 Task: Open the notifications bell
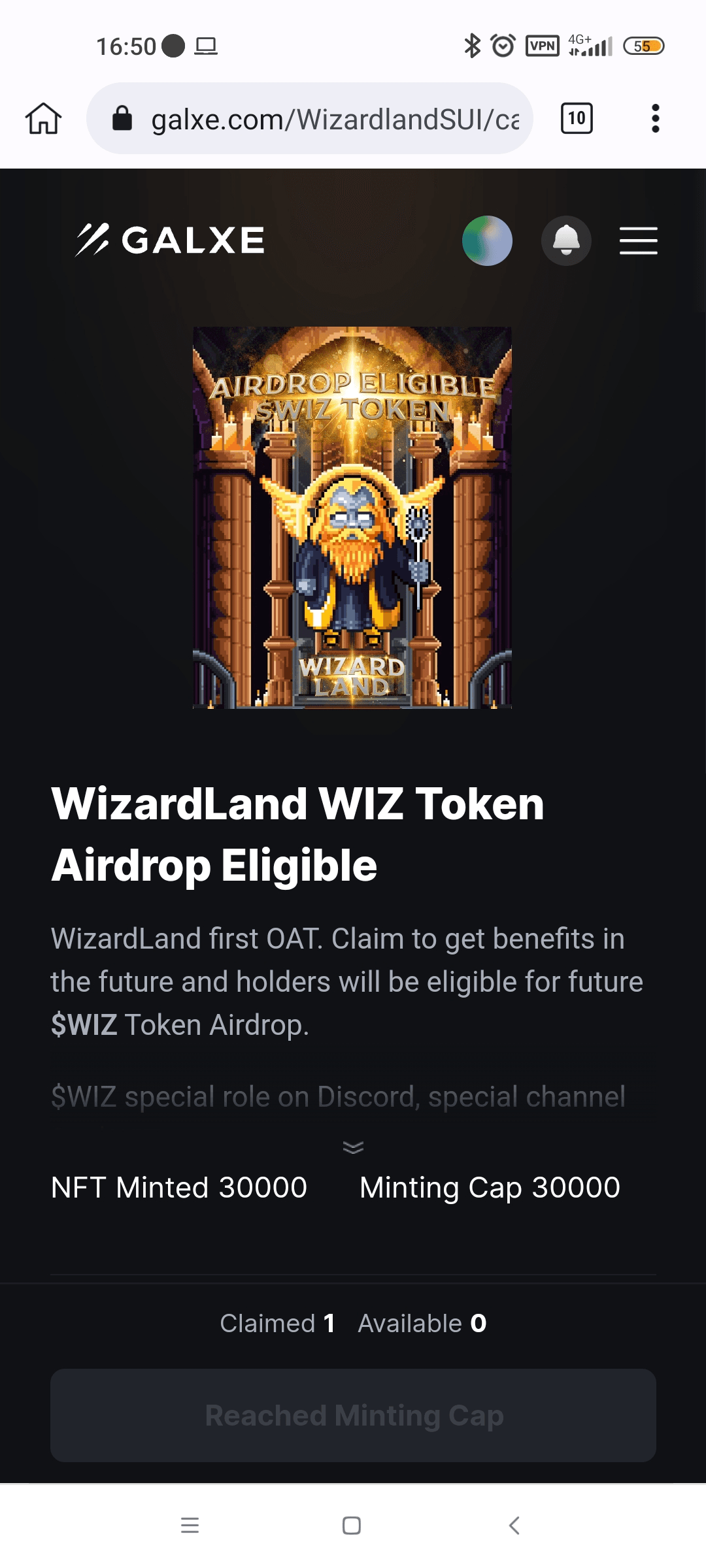point(566,240)
